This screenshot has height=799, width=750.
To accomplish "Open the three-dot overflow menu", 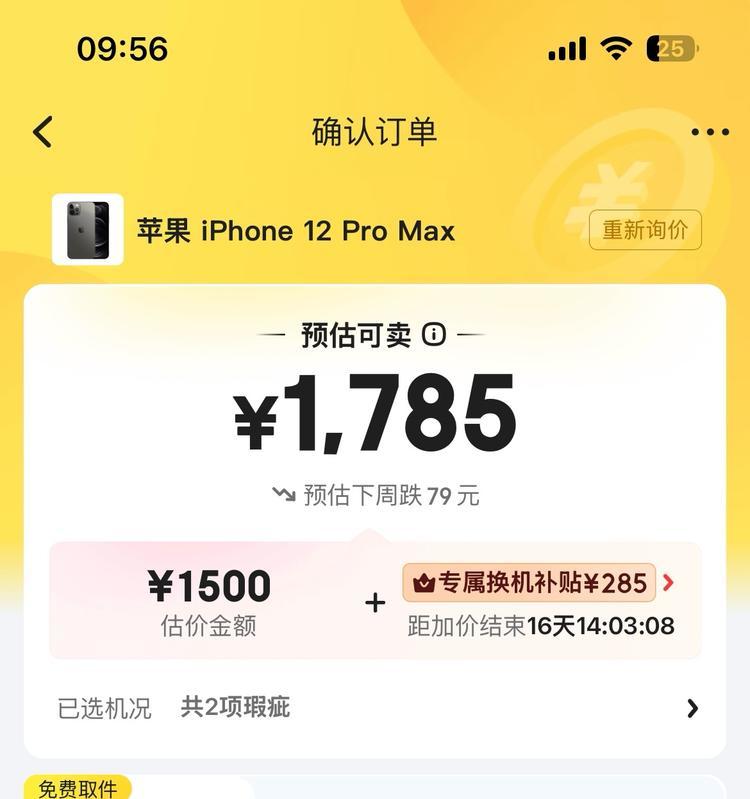I will [x=709, y=132].
